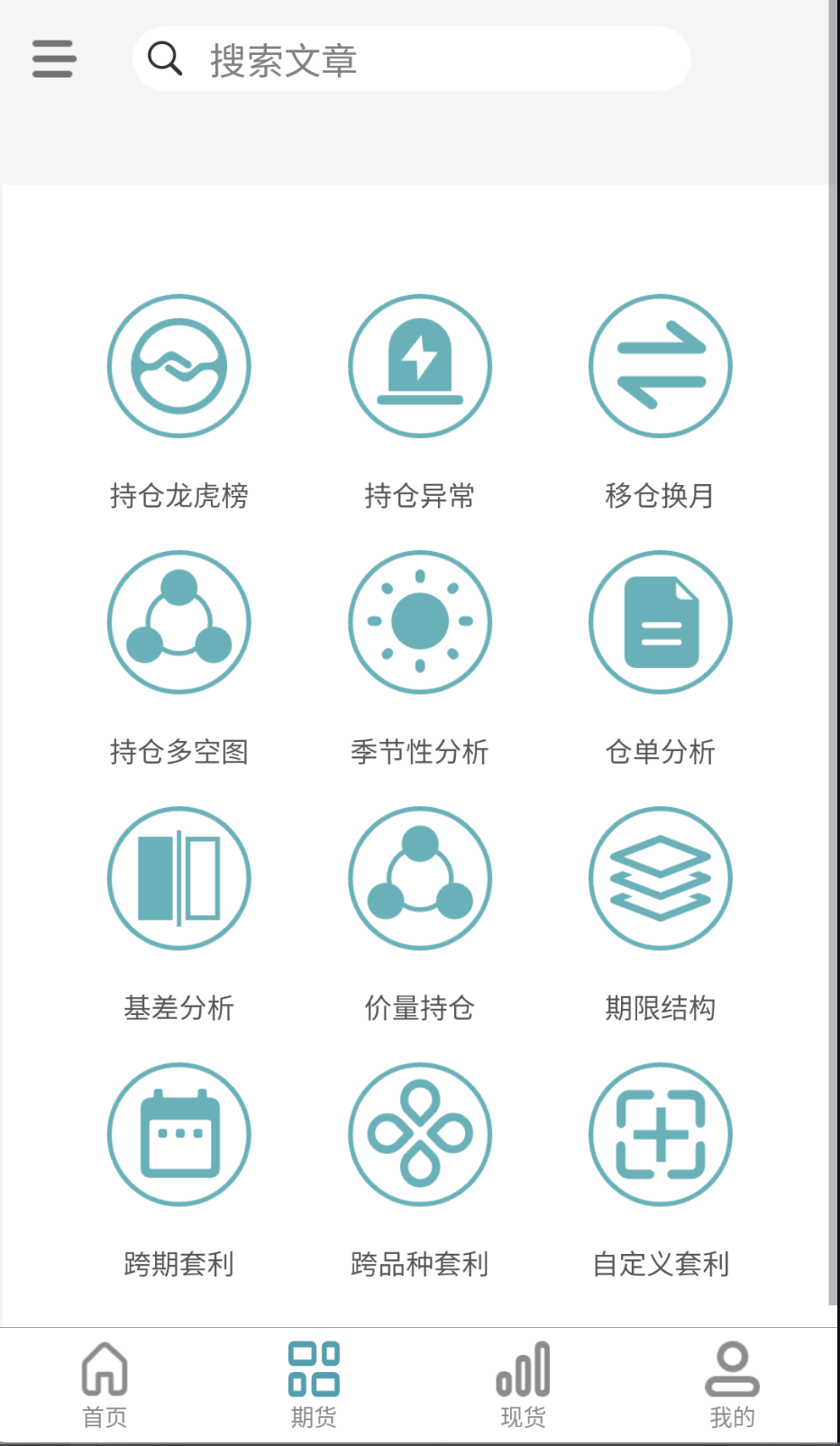This screenshot has height=1446, width=840.
Task: Tap the 持仓多空图 network icon
Action: coord(178,622)
